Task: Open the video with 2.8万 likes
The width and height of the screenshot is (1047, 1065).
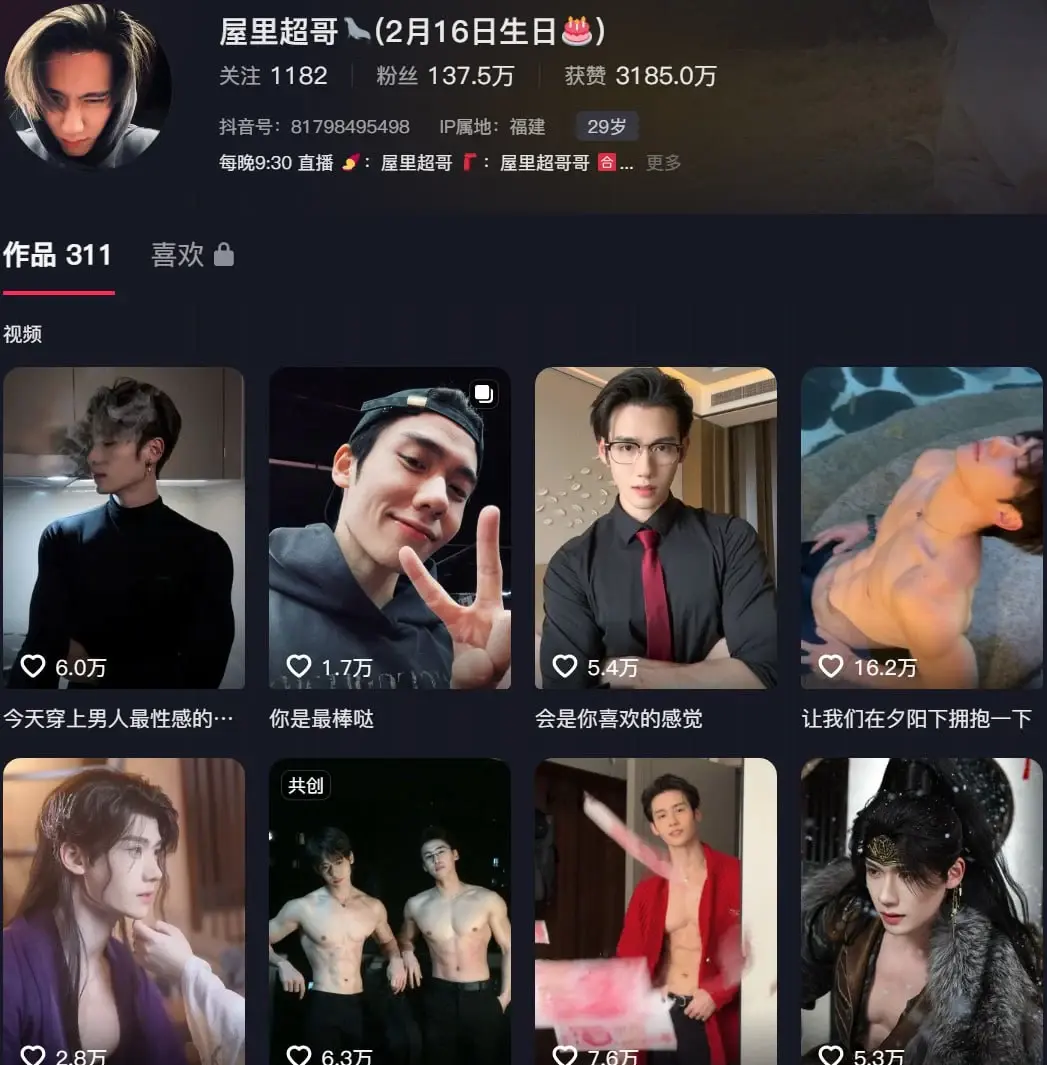Action: 124,910
